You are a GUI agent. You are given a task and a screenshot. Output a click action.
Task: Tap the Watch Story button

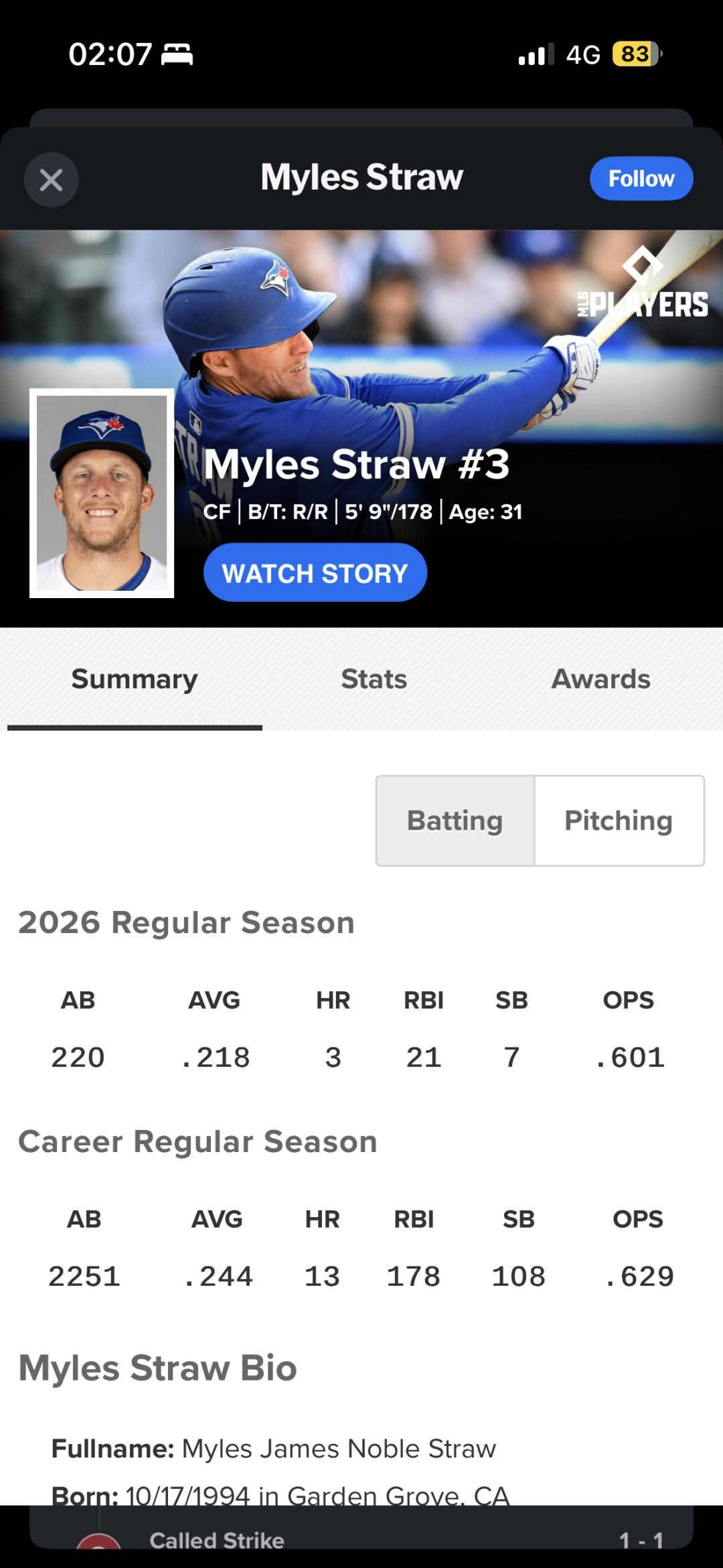click(x=315, y=573)
